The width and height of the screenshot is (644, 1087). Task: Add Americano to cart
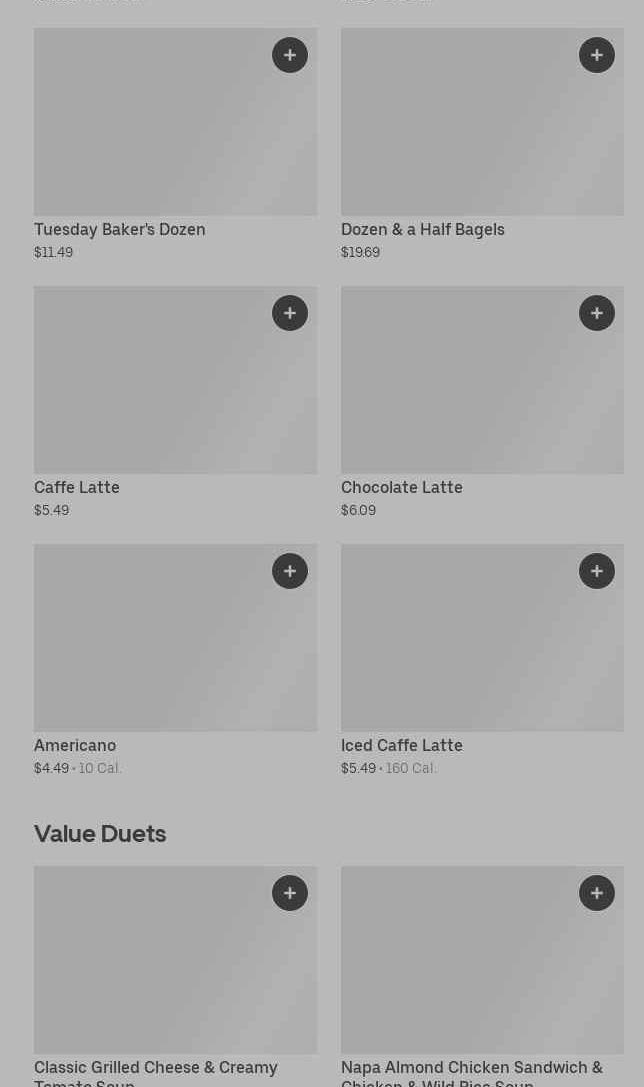point(290,571)
